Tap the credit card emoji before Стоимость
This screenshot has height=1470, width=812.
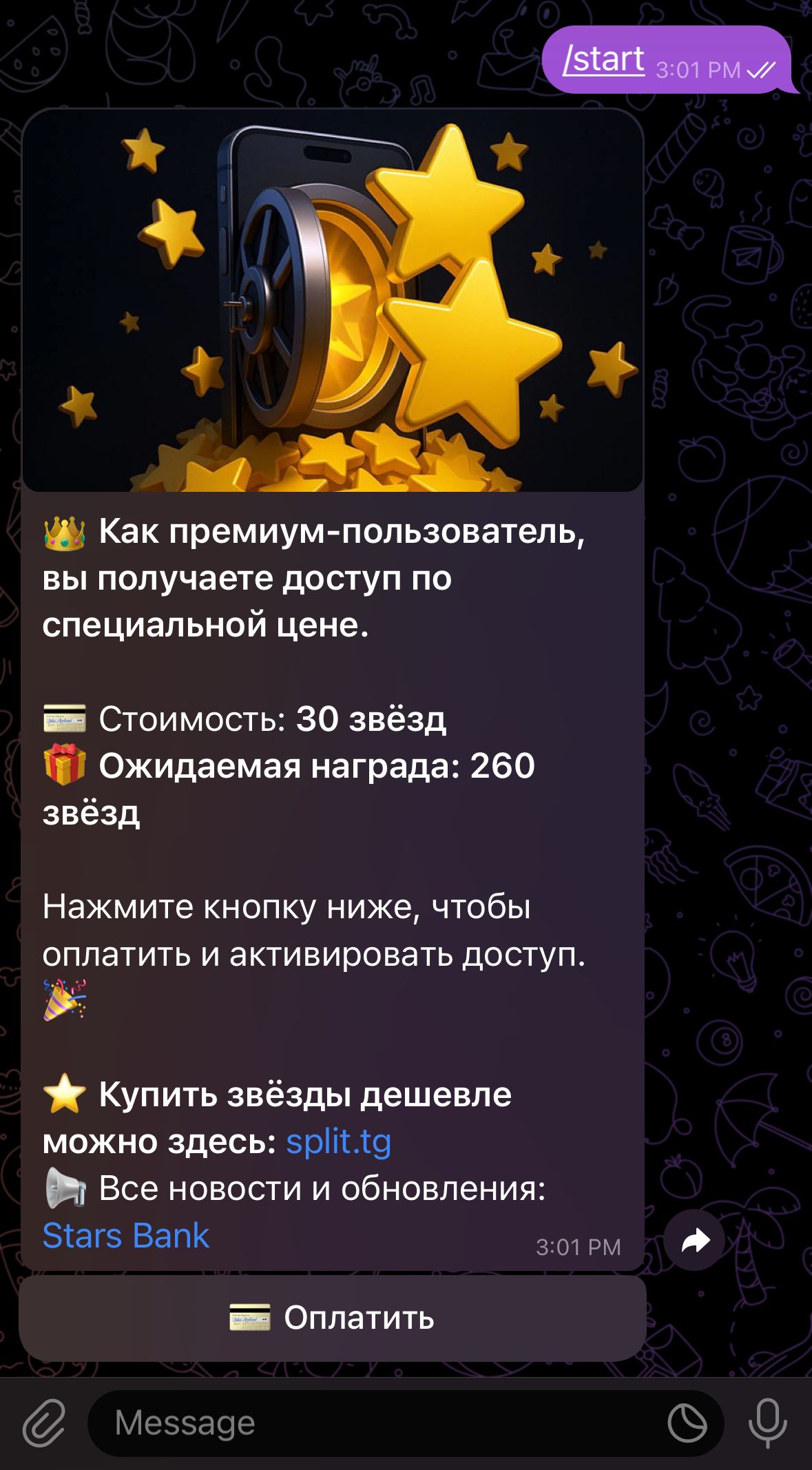click(65, 716)
